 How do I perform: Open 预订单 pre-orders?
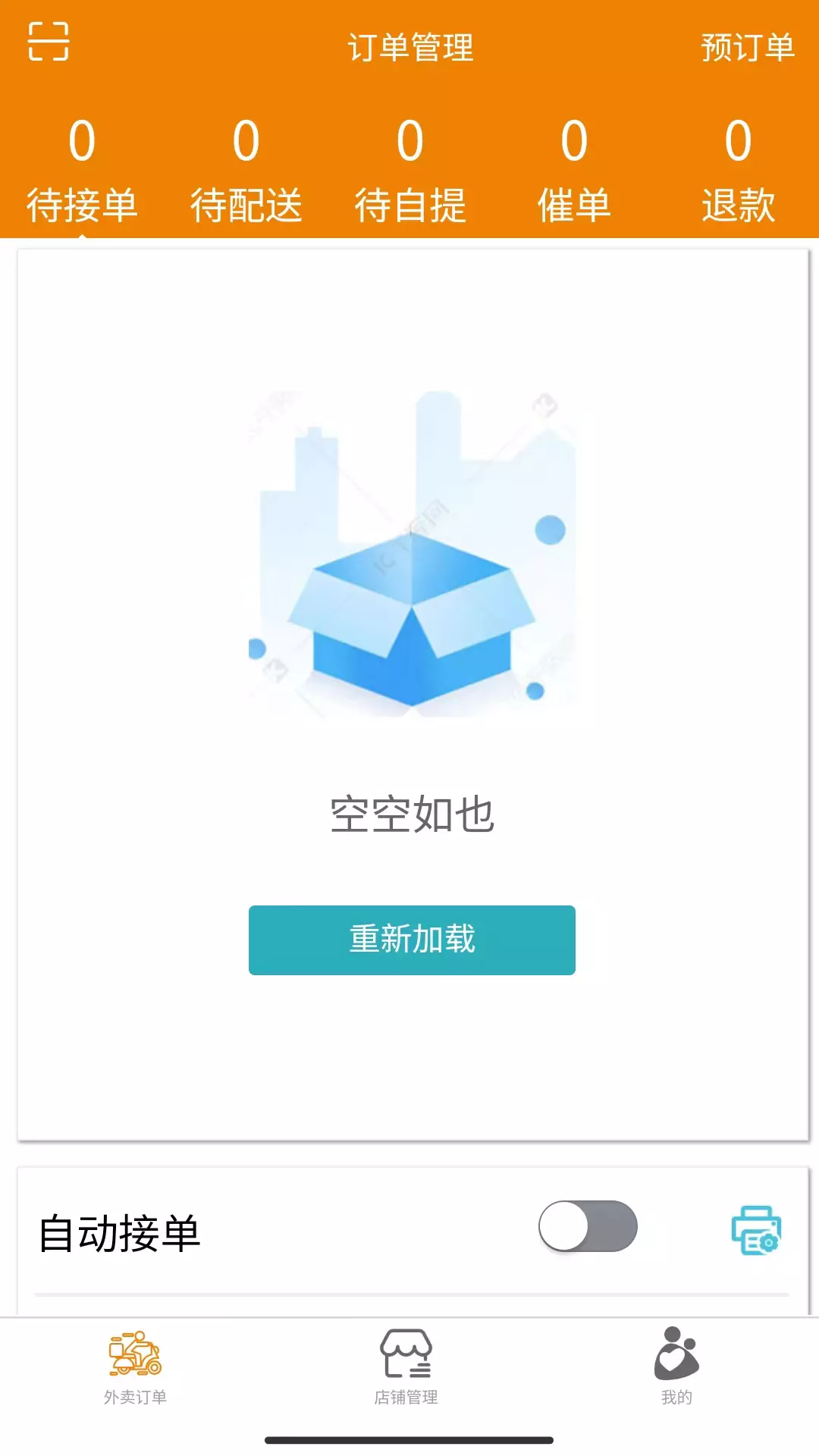click(748, 48)
